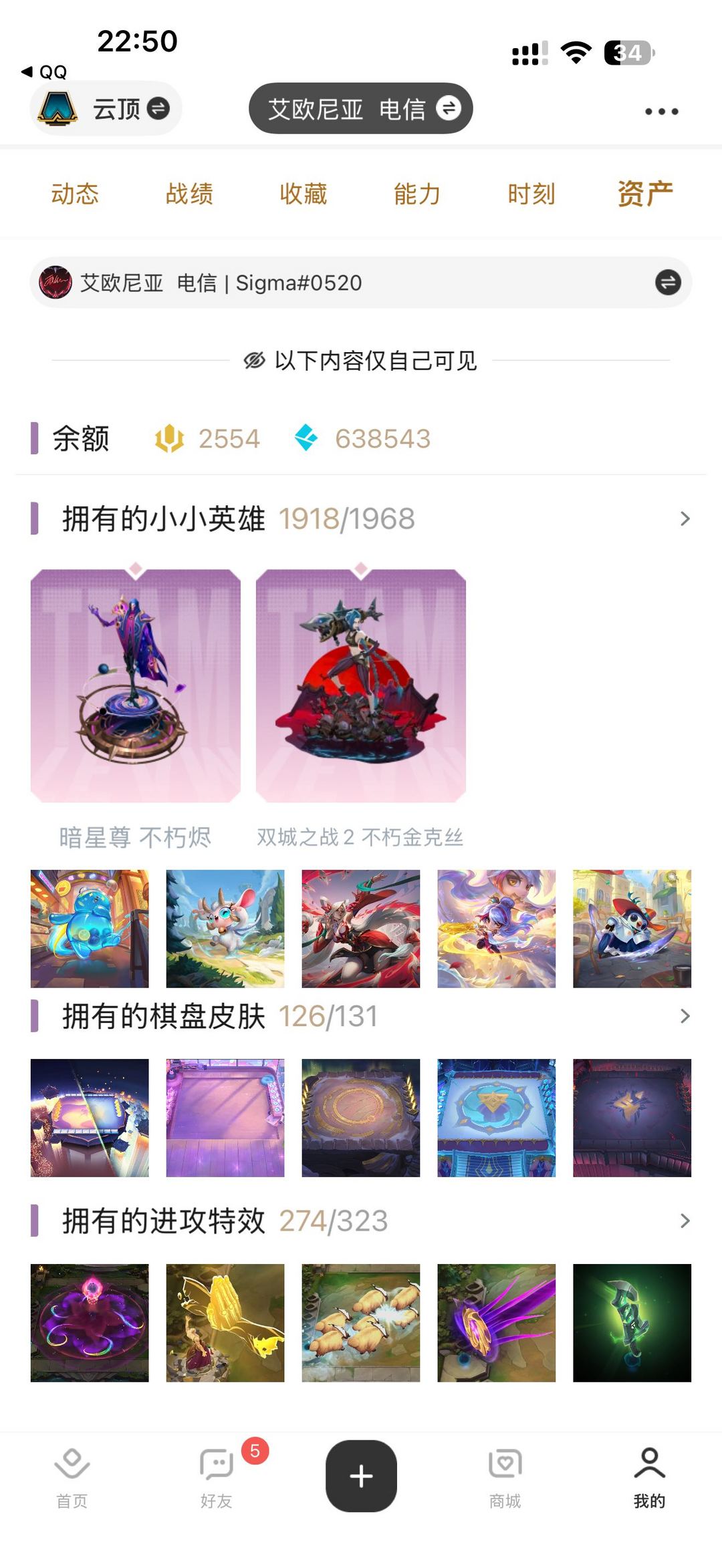Switch account from Sigma#0520
Image resolution: width=722 pixels, height=1568 pixels.
tap(667, 283)
